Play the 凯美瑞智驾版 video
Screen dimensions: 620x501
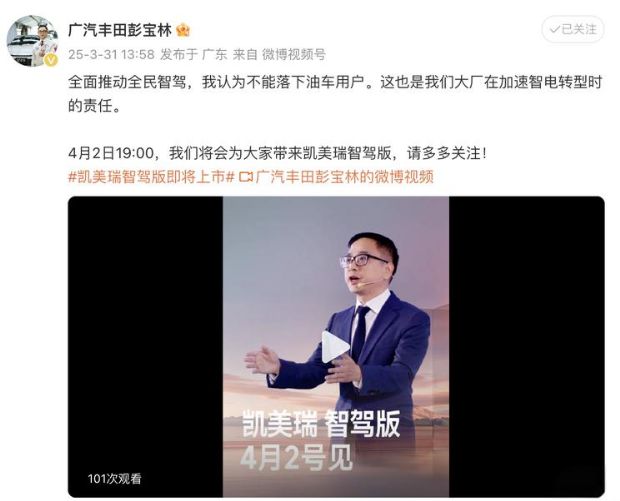336,346
